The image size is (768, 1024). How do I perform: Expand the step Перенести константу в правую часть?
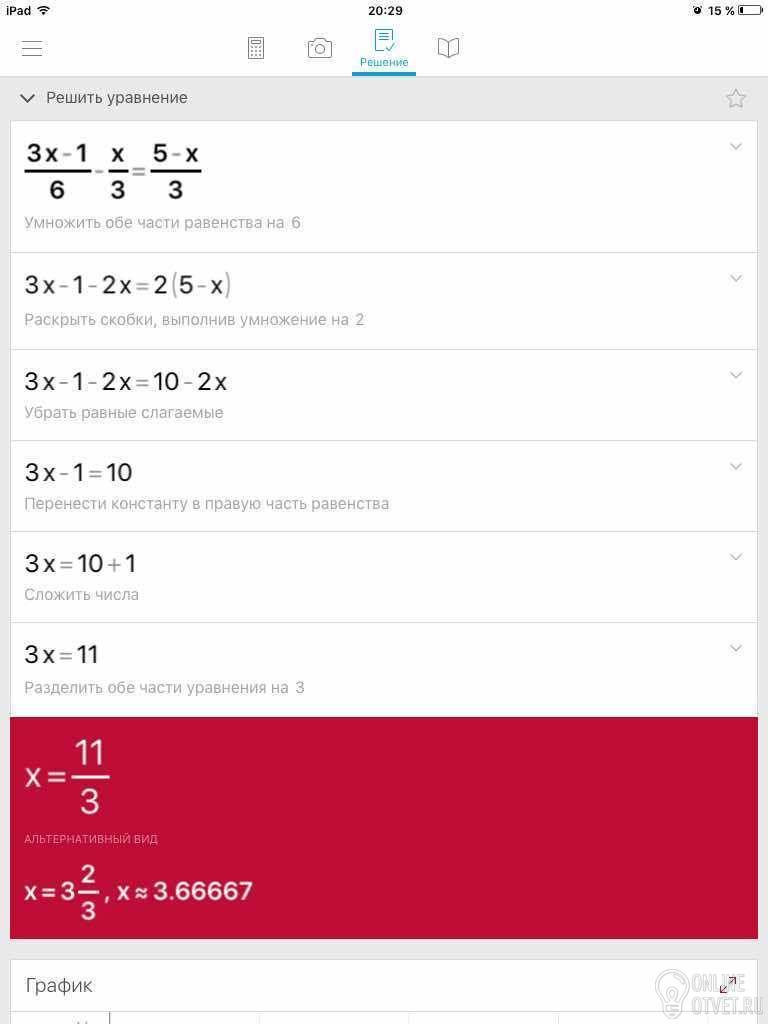[736, 467]
